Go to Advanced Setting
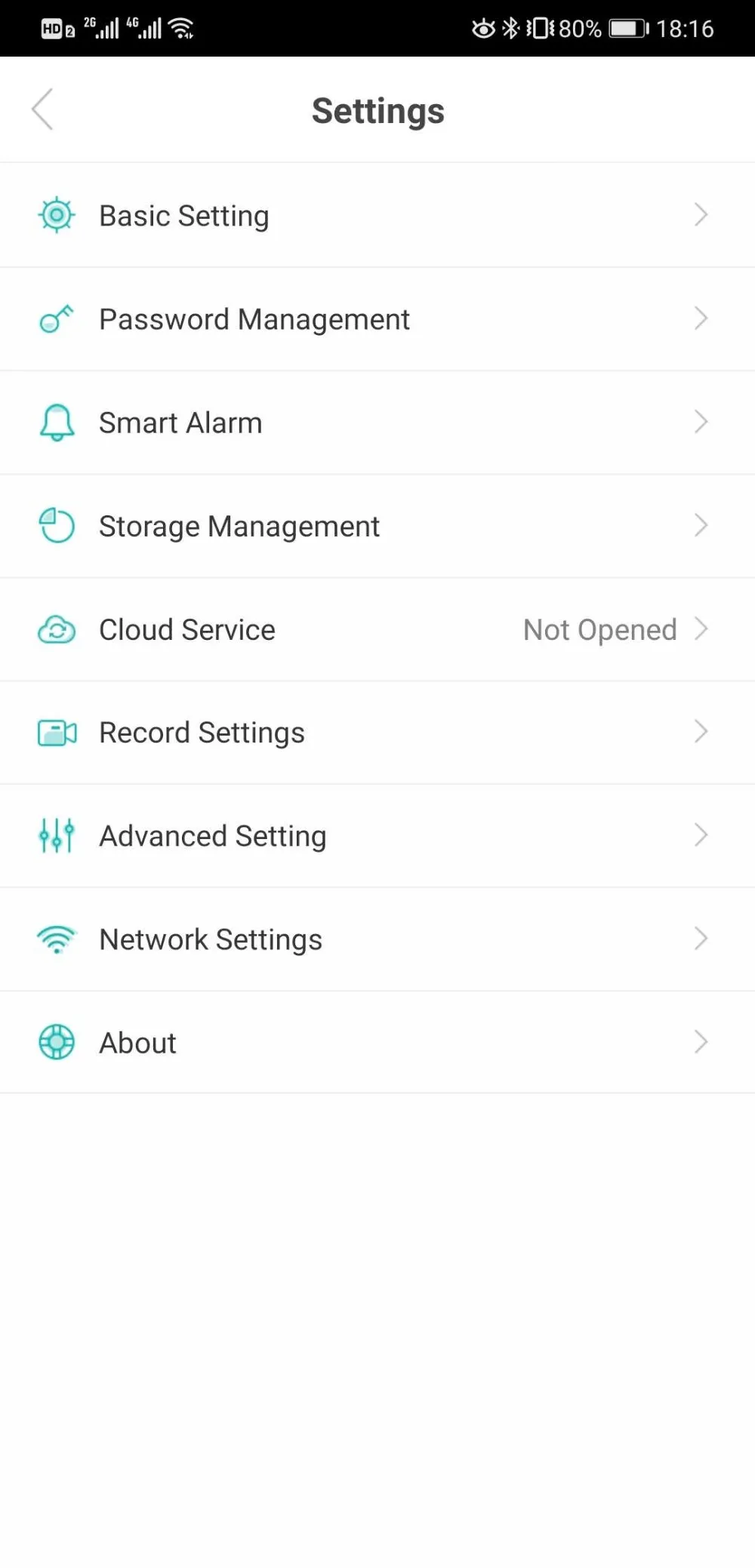755x1568 pixels. click(376, 835)
